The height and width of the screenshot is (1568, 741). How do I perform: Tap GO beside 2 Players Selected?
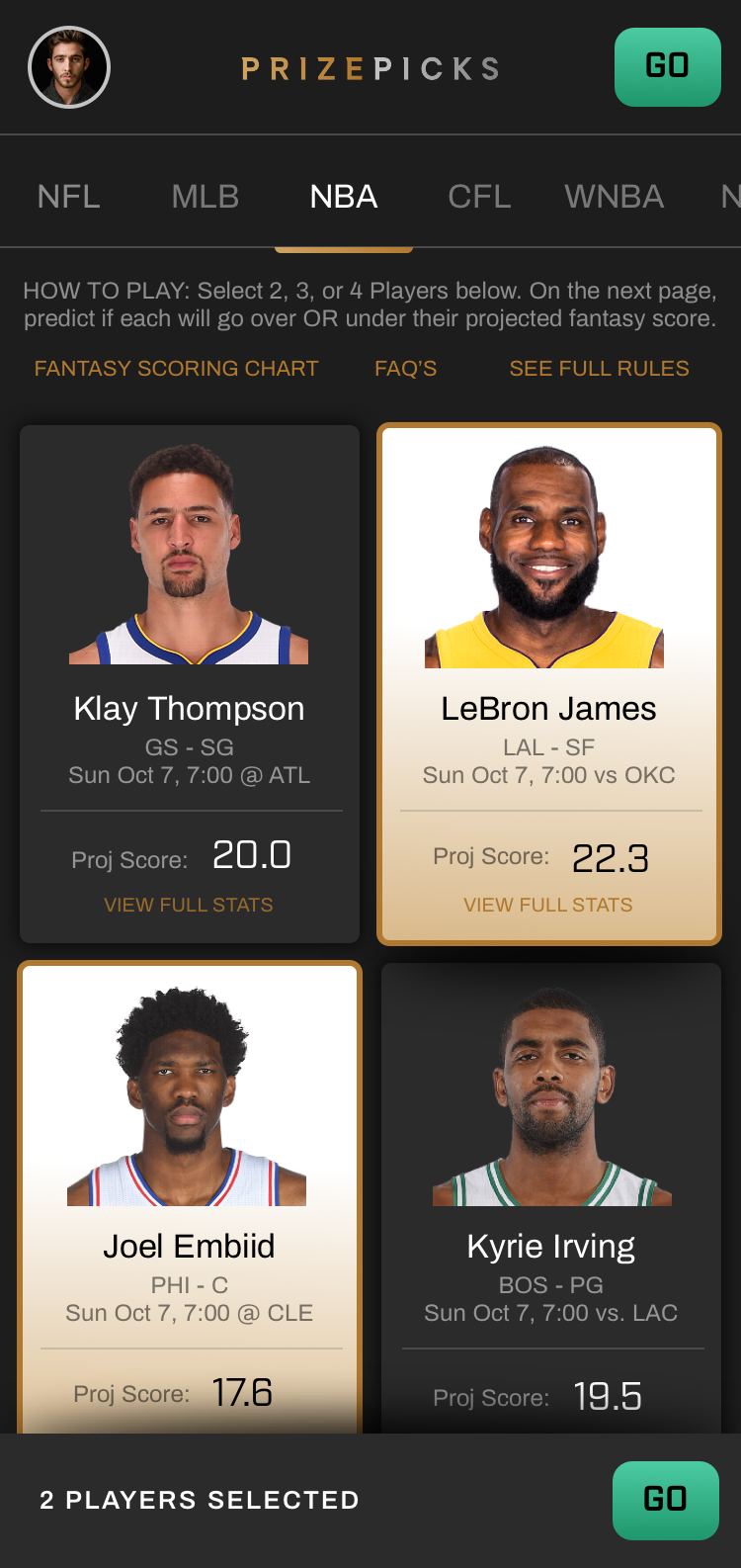pyautogui.click(x=665, y=1500)
